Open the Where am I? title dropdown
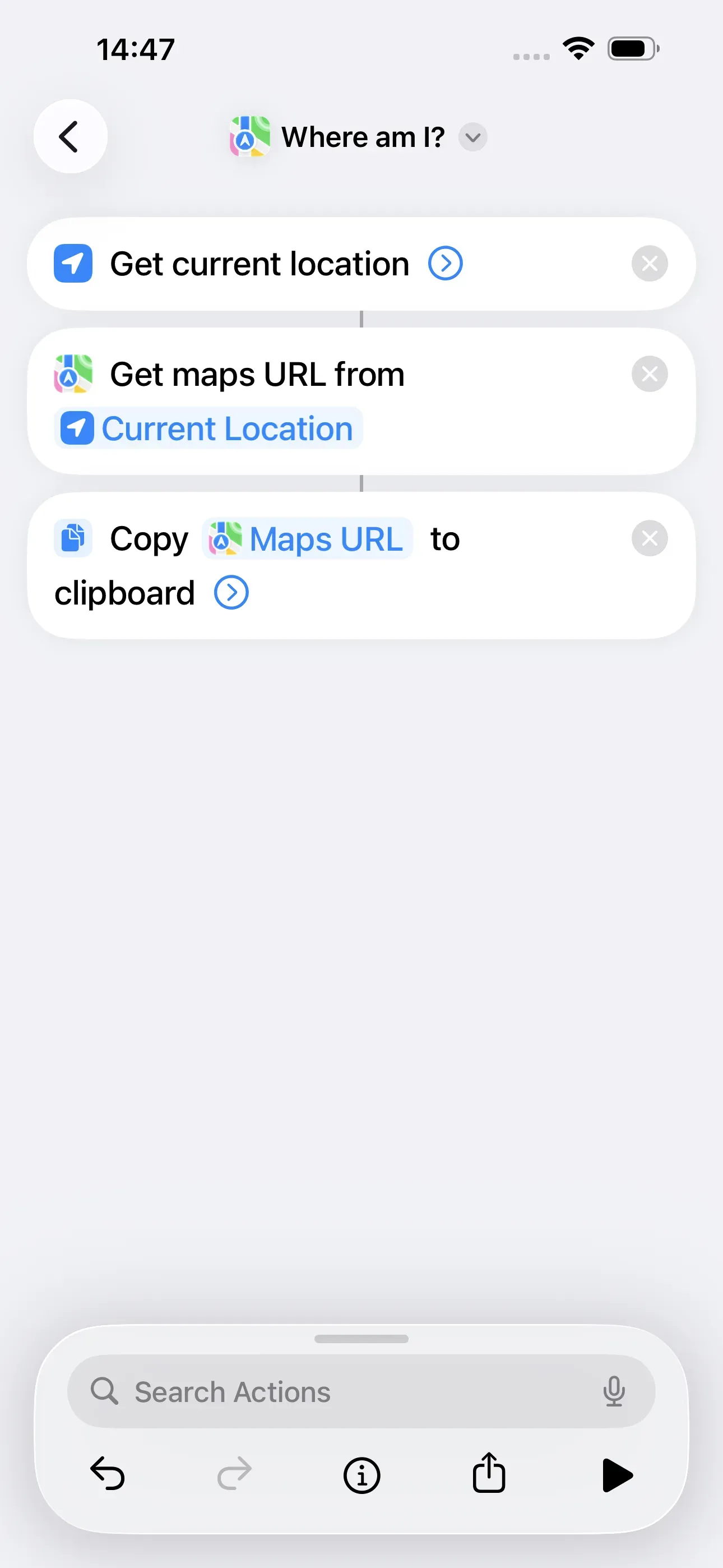 (x=473, y=137)
